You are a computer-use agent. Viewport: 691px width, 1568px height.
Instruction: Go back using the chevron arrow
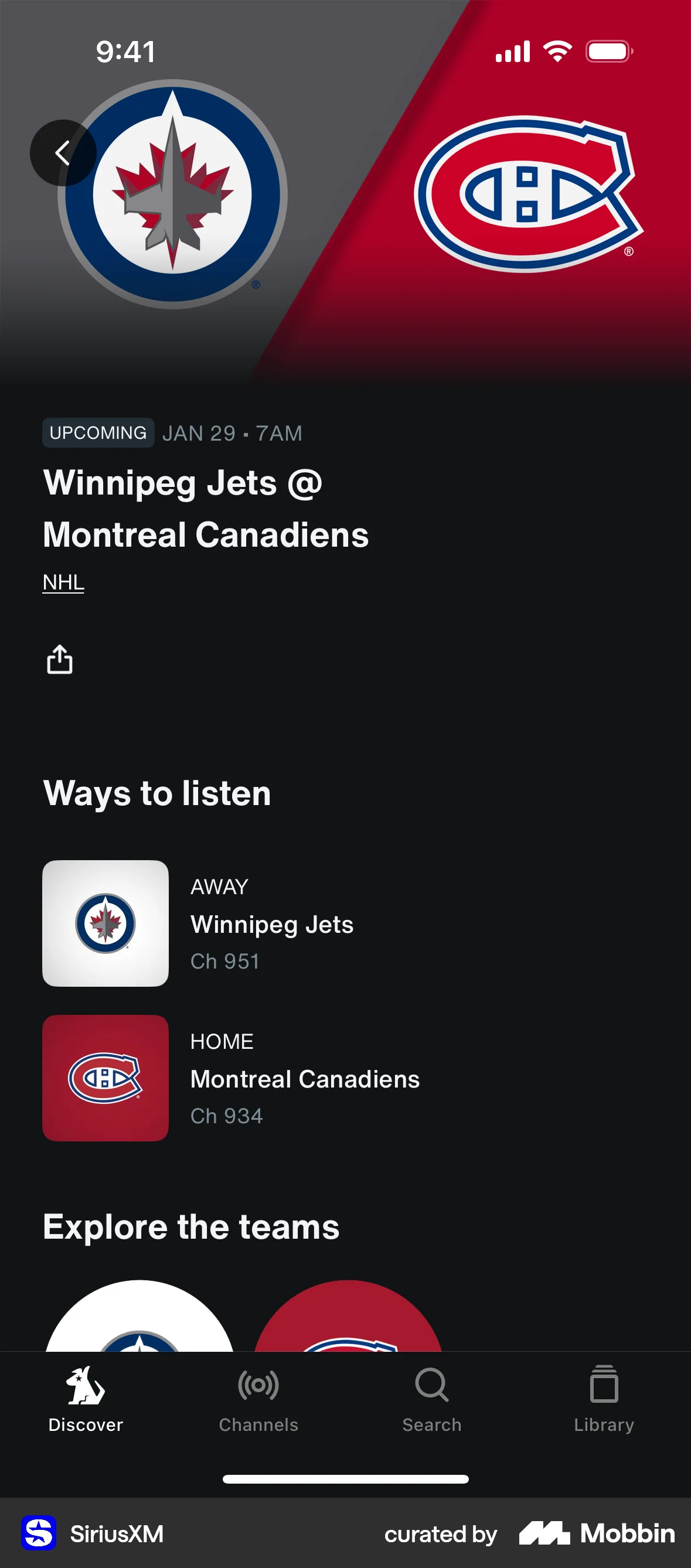pyautogui.click(x=63, y=152)
